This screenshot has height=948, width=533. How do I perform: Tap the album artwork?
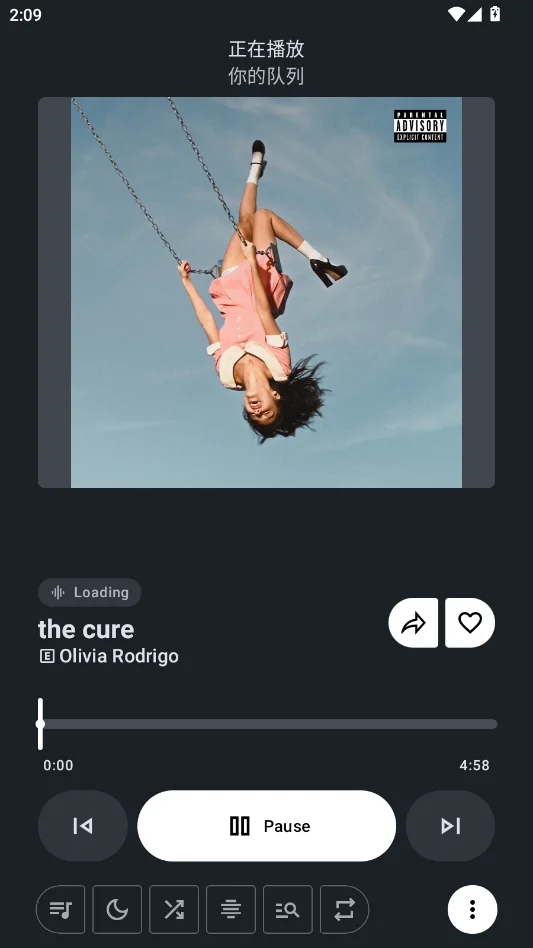point(266,293)
